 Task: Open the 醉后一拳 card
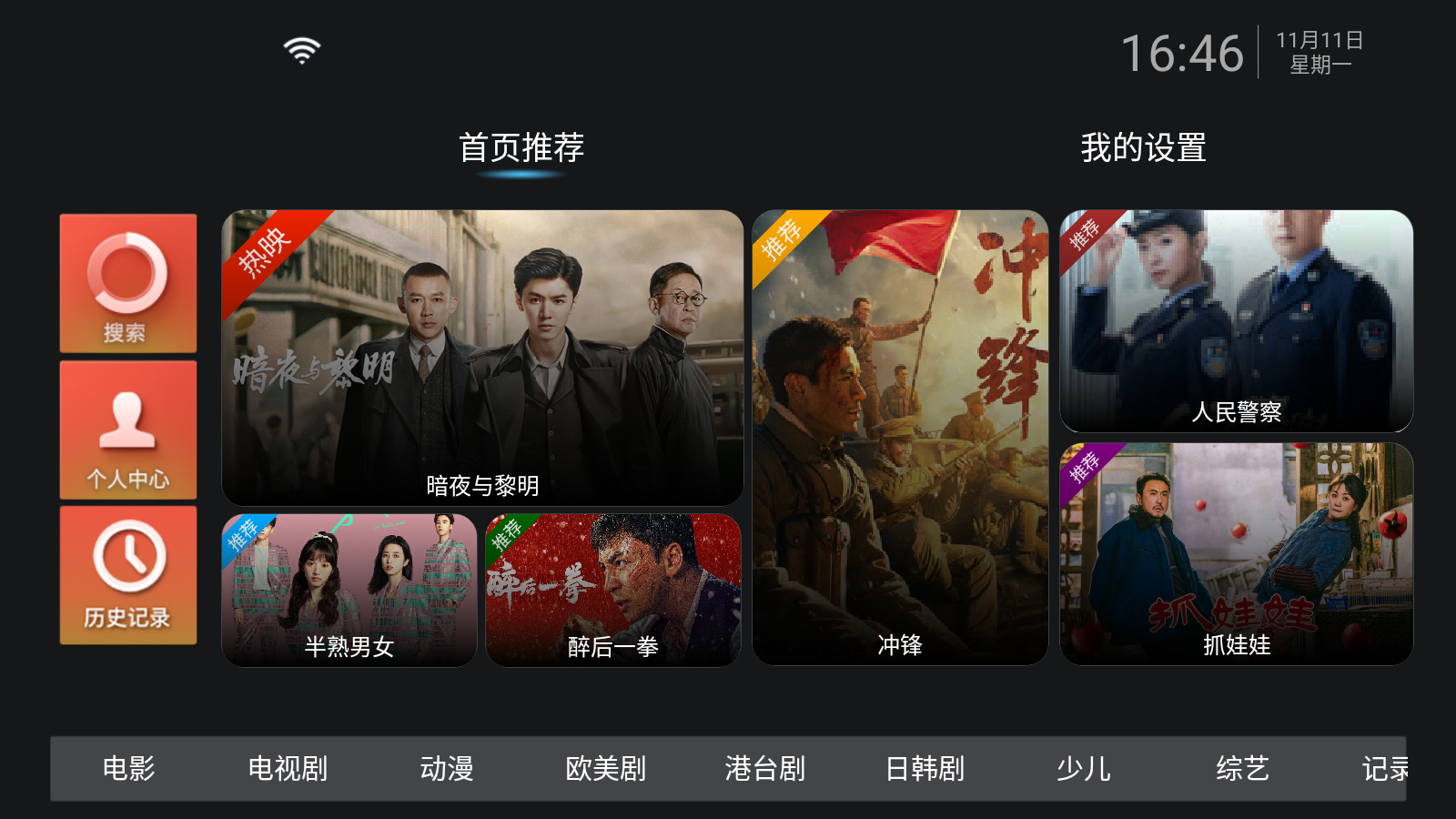(613, 590)
